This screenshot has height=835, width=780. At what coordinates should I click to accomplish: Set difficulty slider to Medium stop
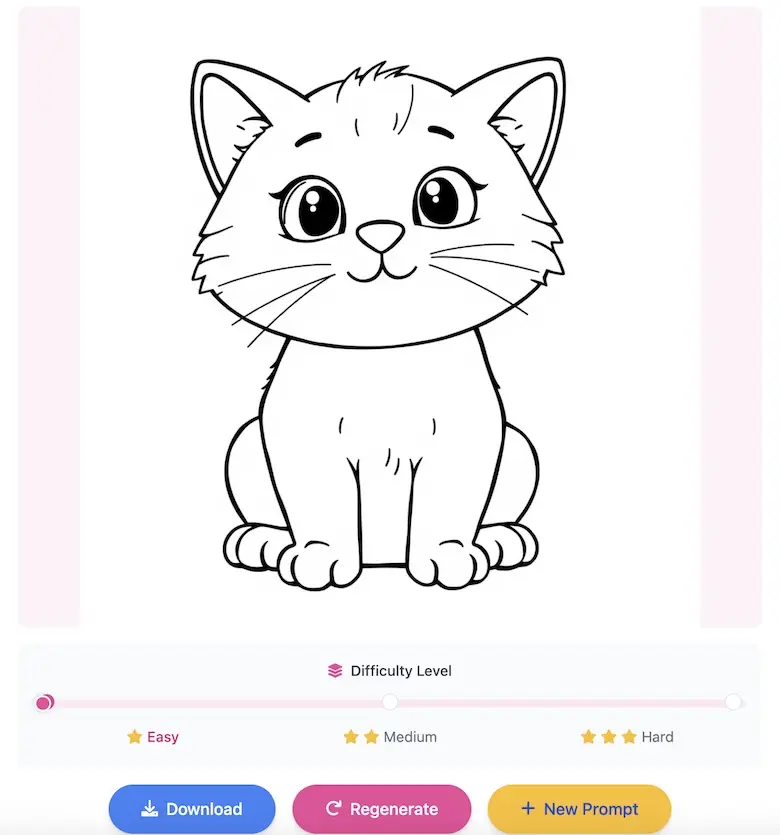tap(390, 702)
